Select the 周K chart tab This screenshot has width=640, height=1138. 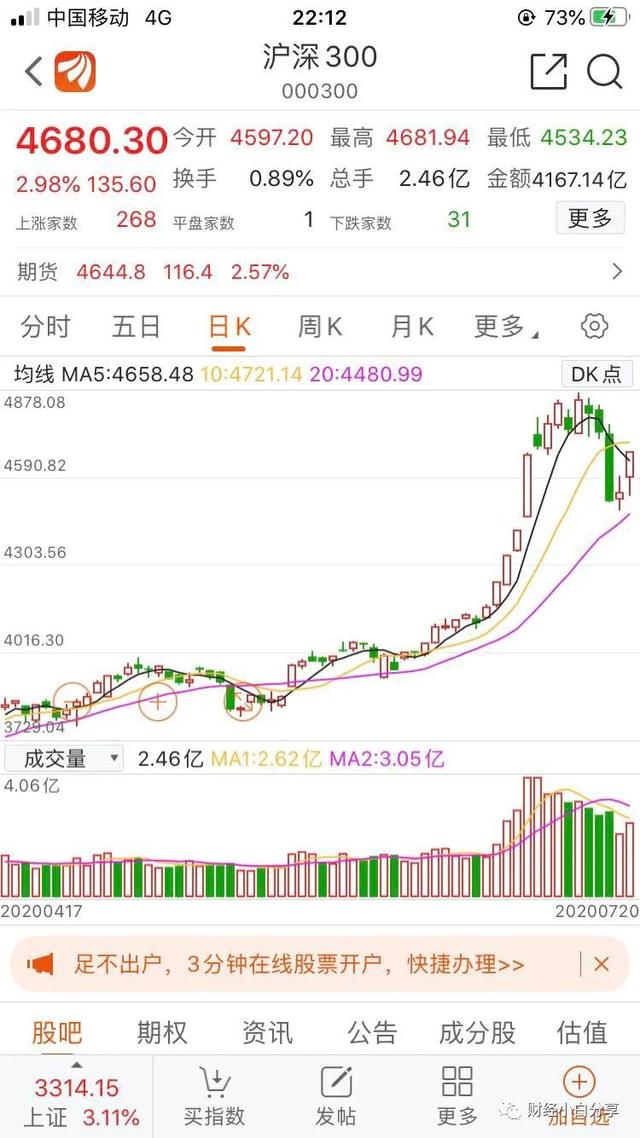319,327
